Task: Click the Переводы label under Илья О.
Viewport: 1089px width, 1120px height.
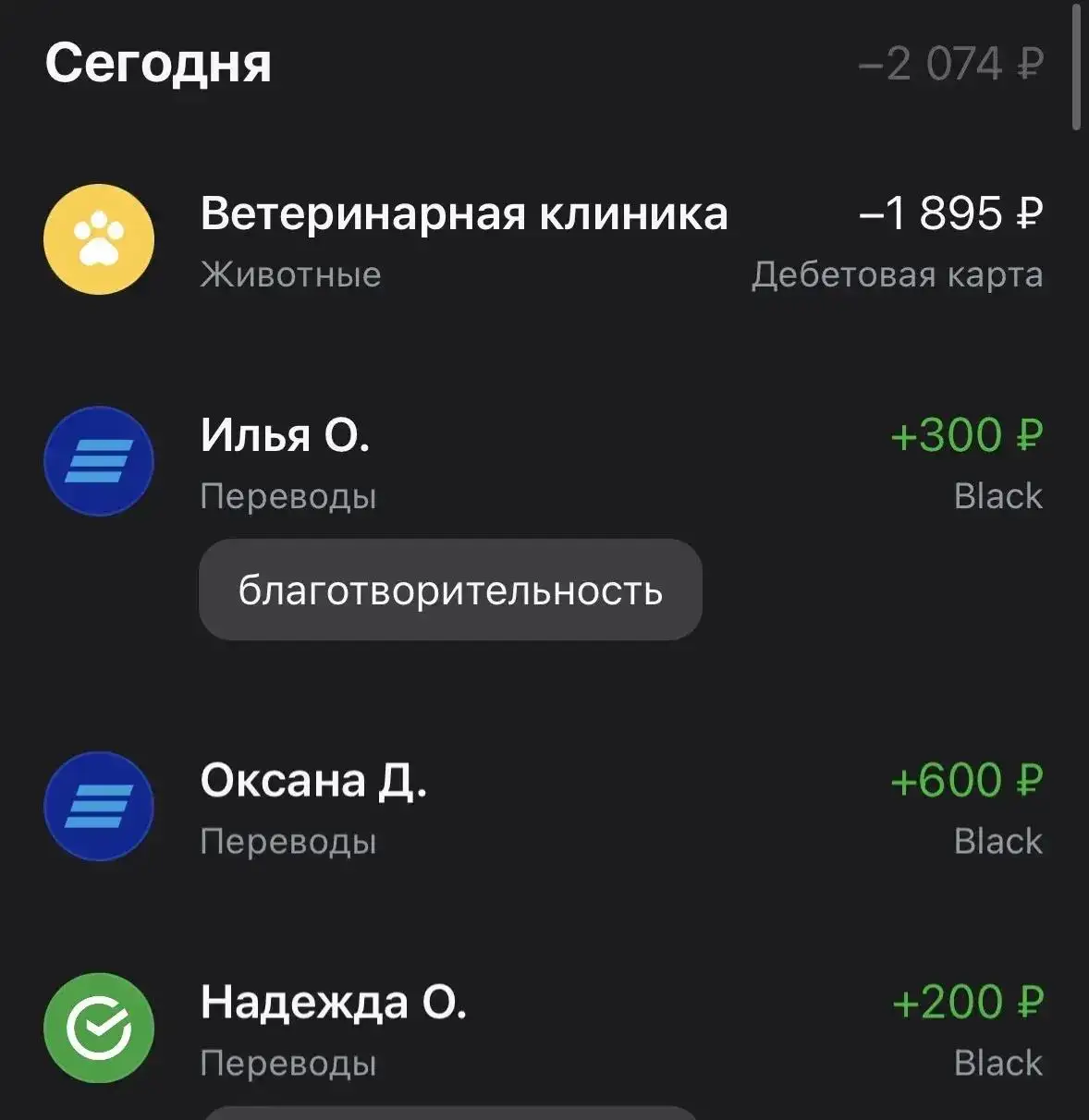Action: 288,495
